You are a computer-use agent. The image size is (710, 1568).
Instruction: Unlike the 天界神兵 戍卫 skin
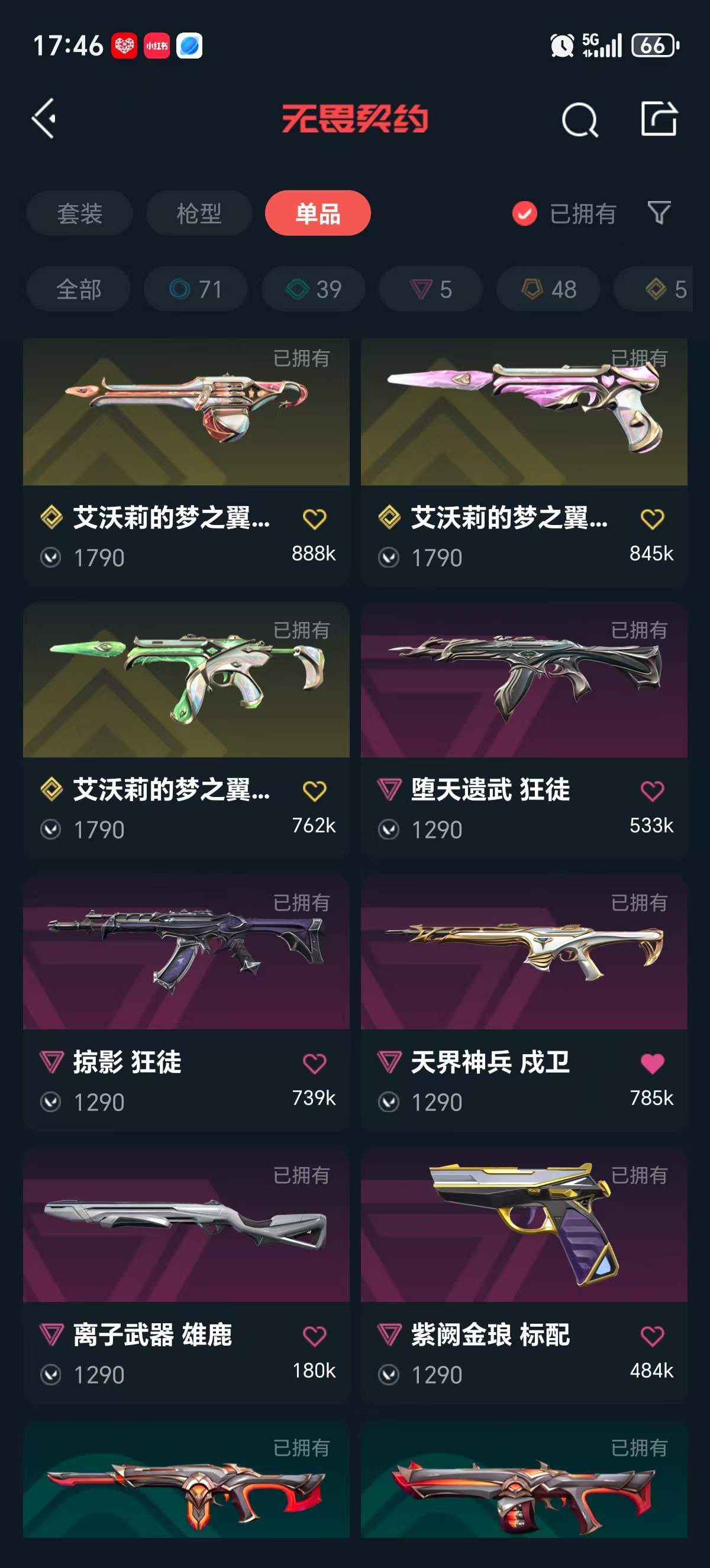pyautogui.click(x=652, y=1064)
